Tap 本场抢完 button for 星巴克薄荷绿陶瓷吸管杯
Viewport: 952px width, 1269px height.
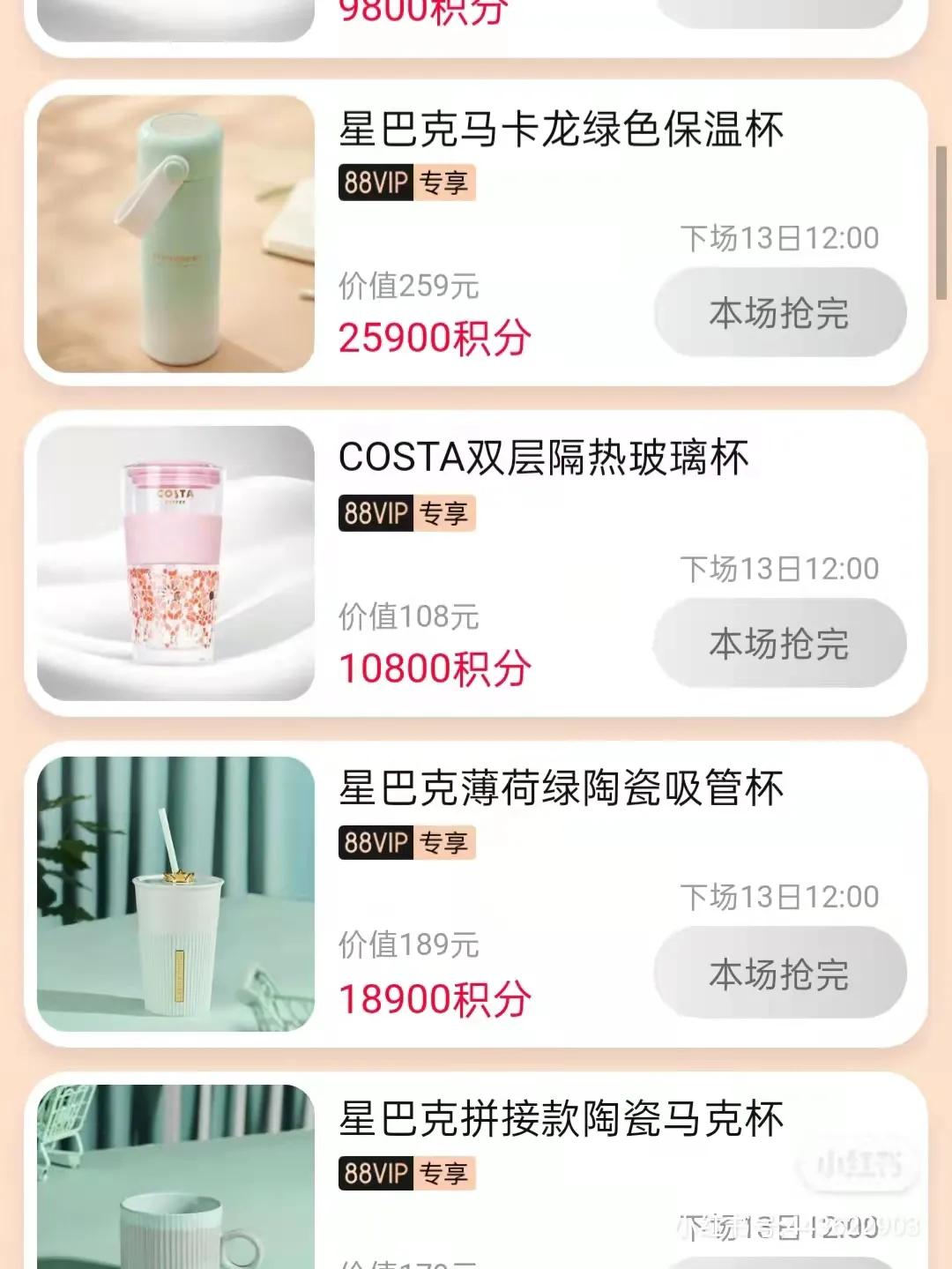pos(779,974)
